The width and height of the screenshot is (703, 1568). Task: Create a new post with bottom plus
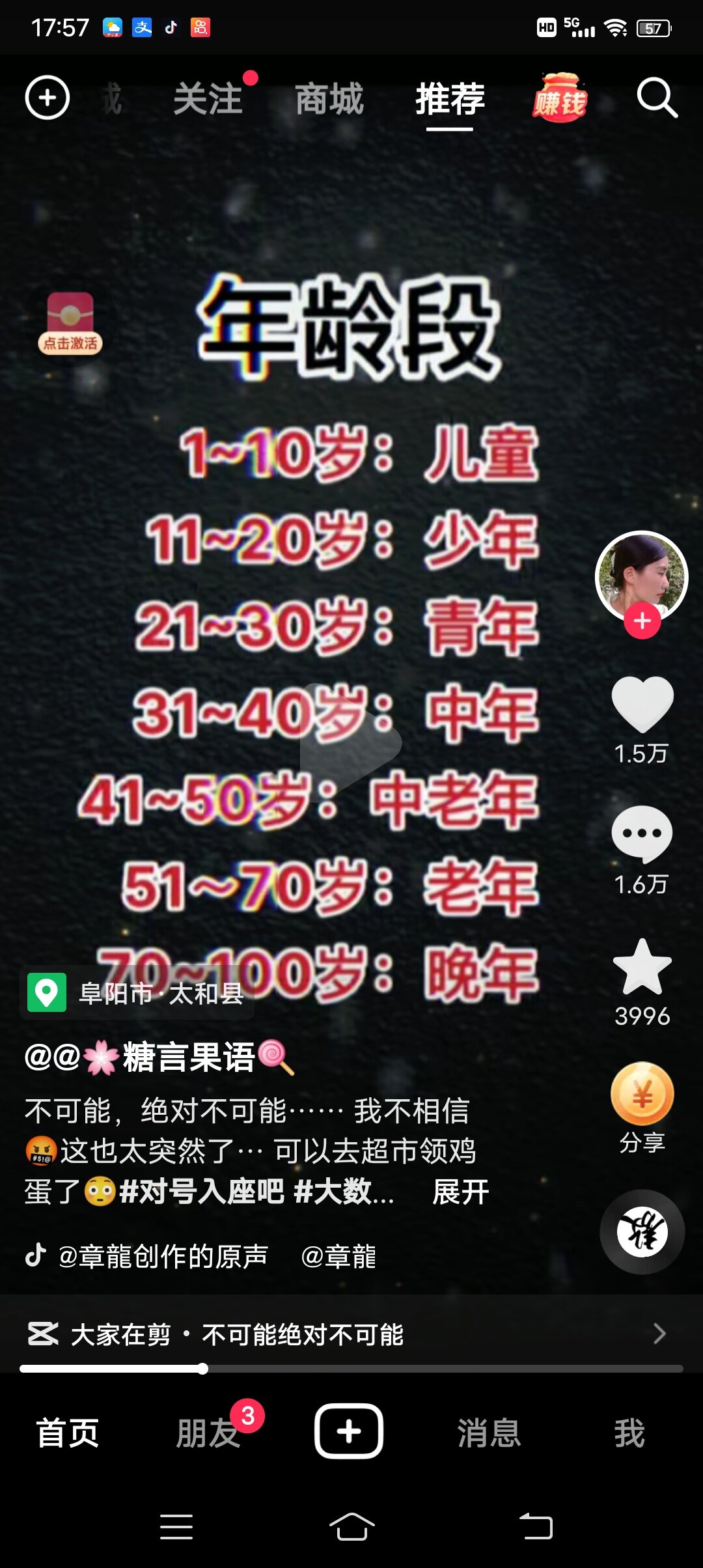pyautogui.click(x=349, y=1431)
